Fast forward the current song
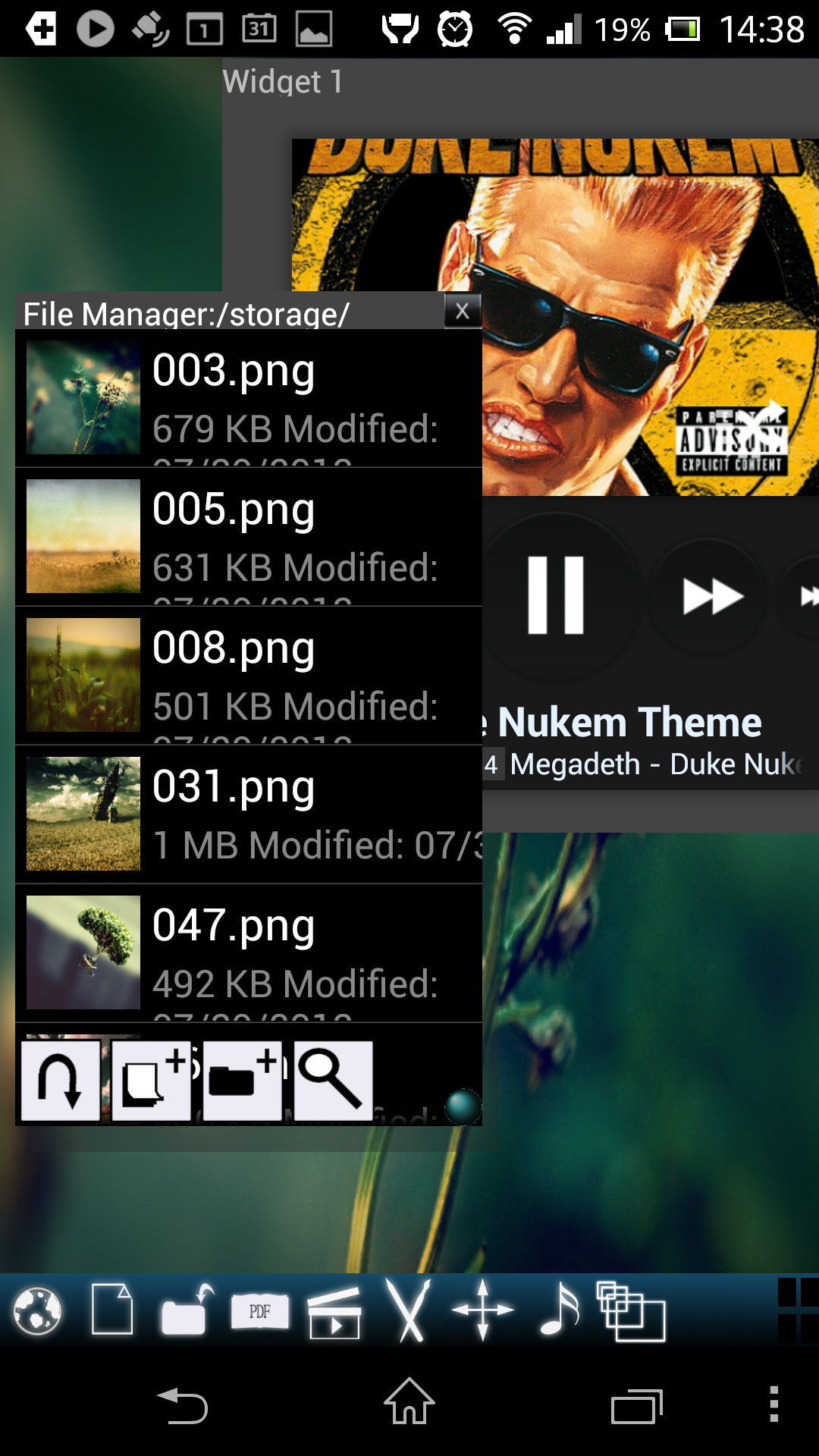819x1456 pixels. coord(710,596)
